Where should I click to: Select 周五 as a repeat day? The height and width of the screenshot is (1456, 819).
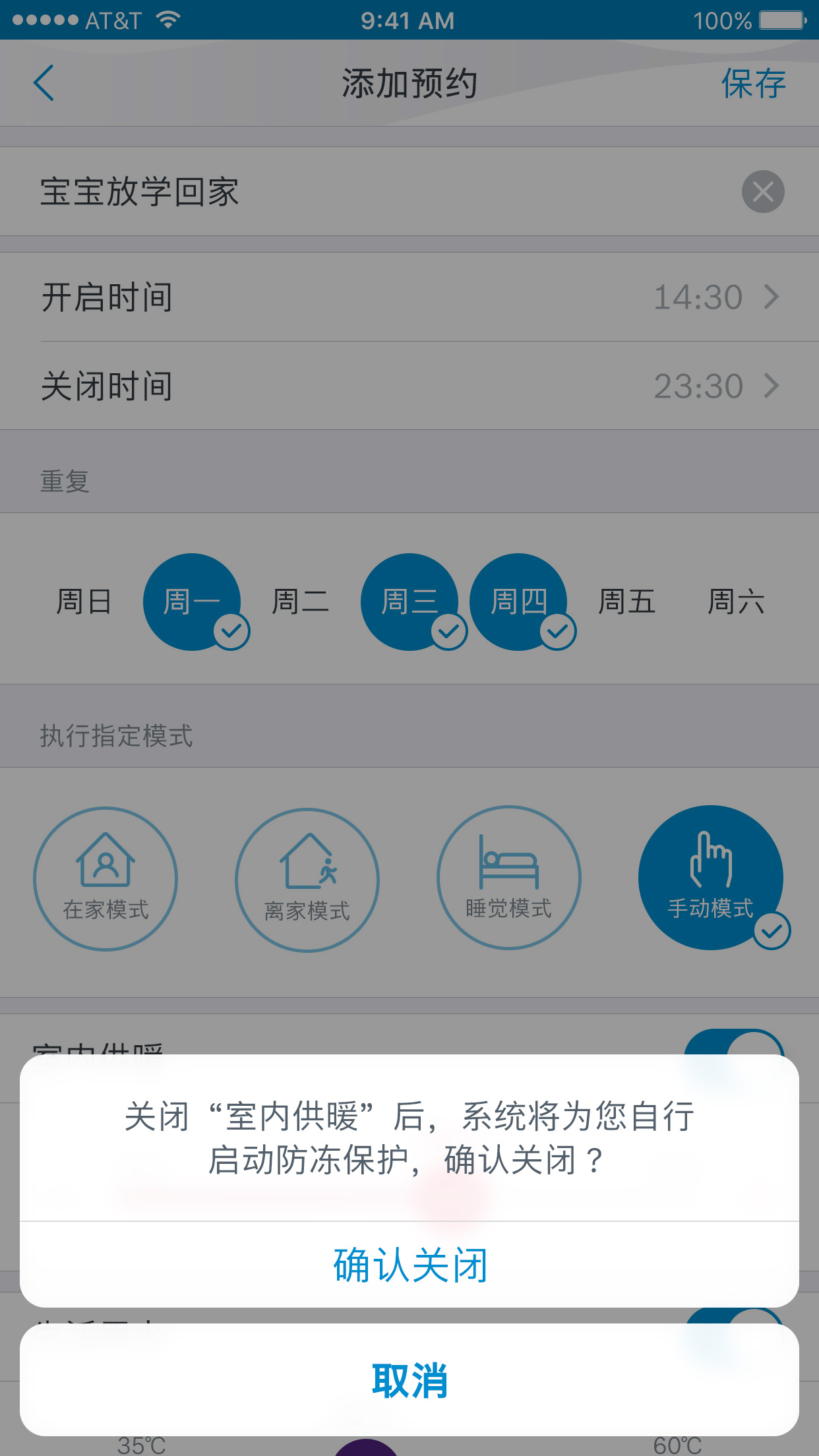click(x=626, y=601)
